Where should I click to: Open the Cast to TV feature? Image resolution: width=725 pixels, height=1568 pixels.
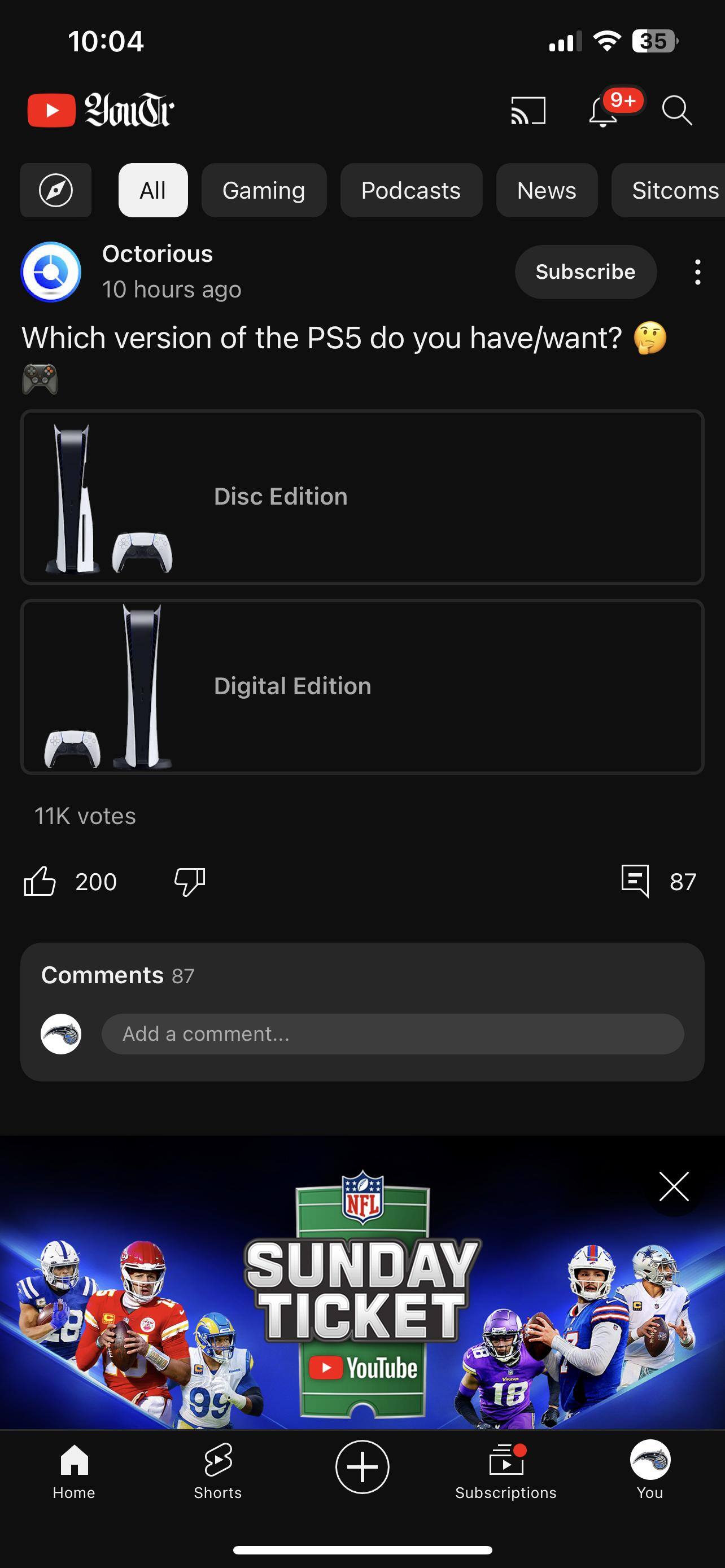click(x=527, y=110)
